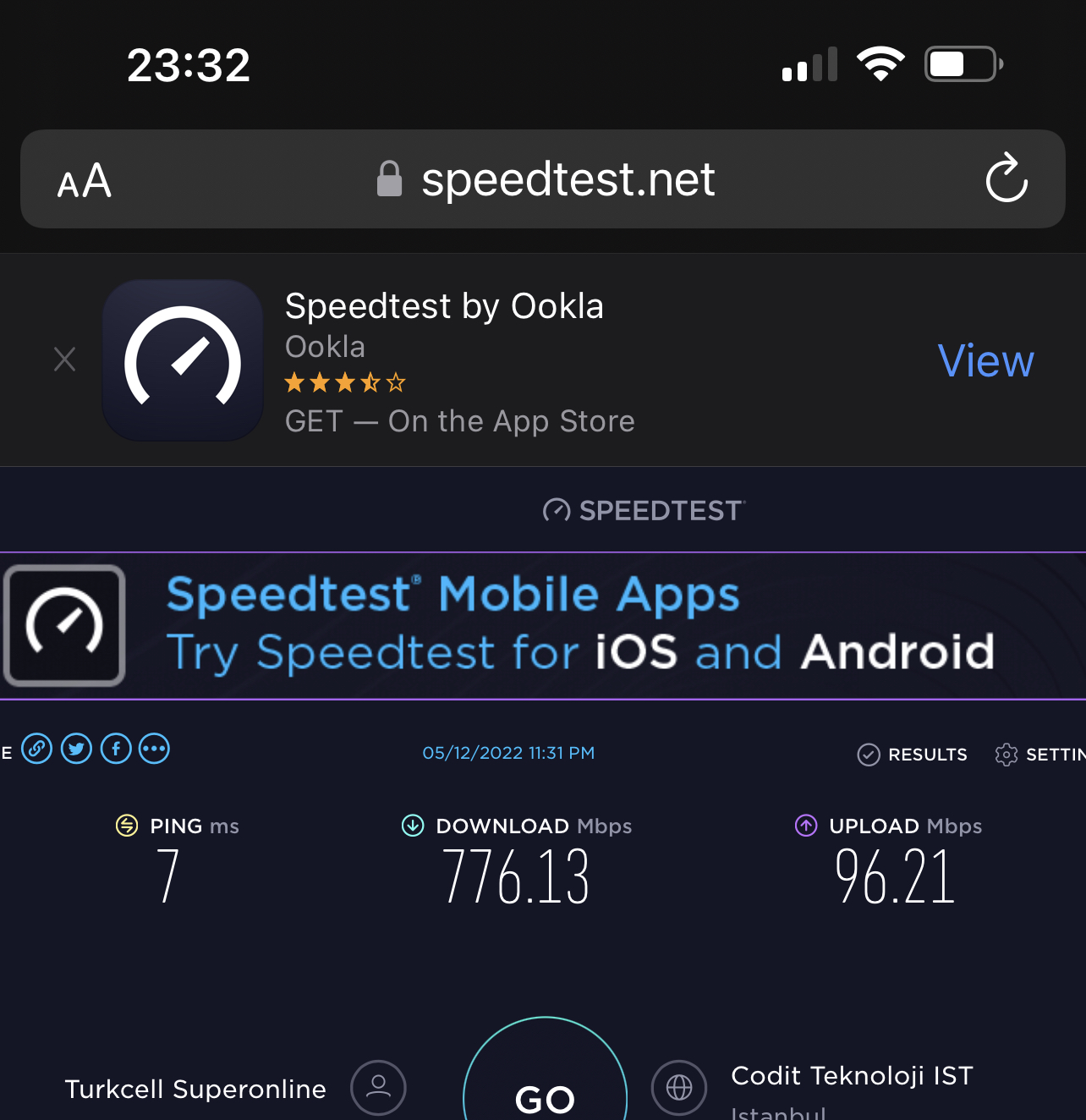
Task: Open the Results page
Action: (x=913, y=755)
